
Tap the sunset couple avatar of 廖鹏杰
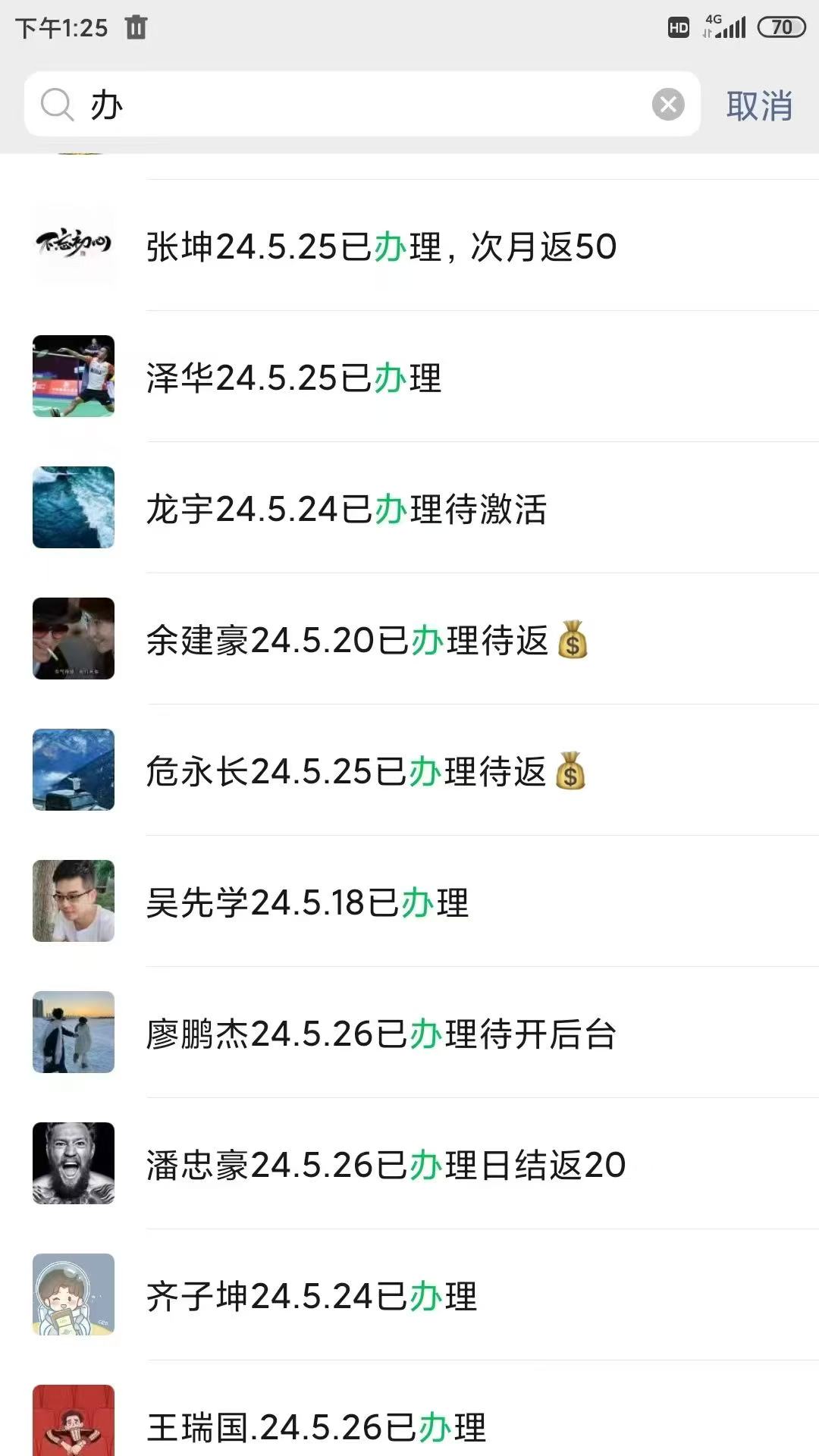pos(73,1033)
